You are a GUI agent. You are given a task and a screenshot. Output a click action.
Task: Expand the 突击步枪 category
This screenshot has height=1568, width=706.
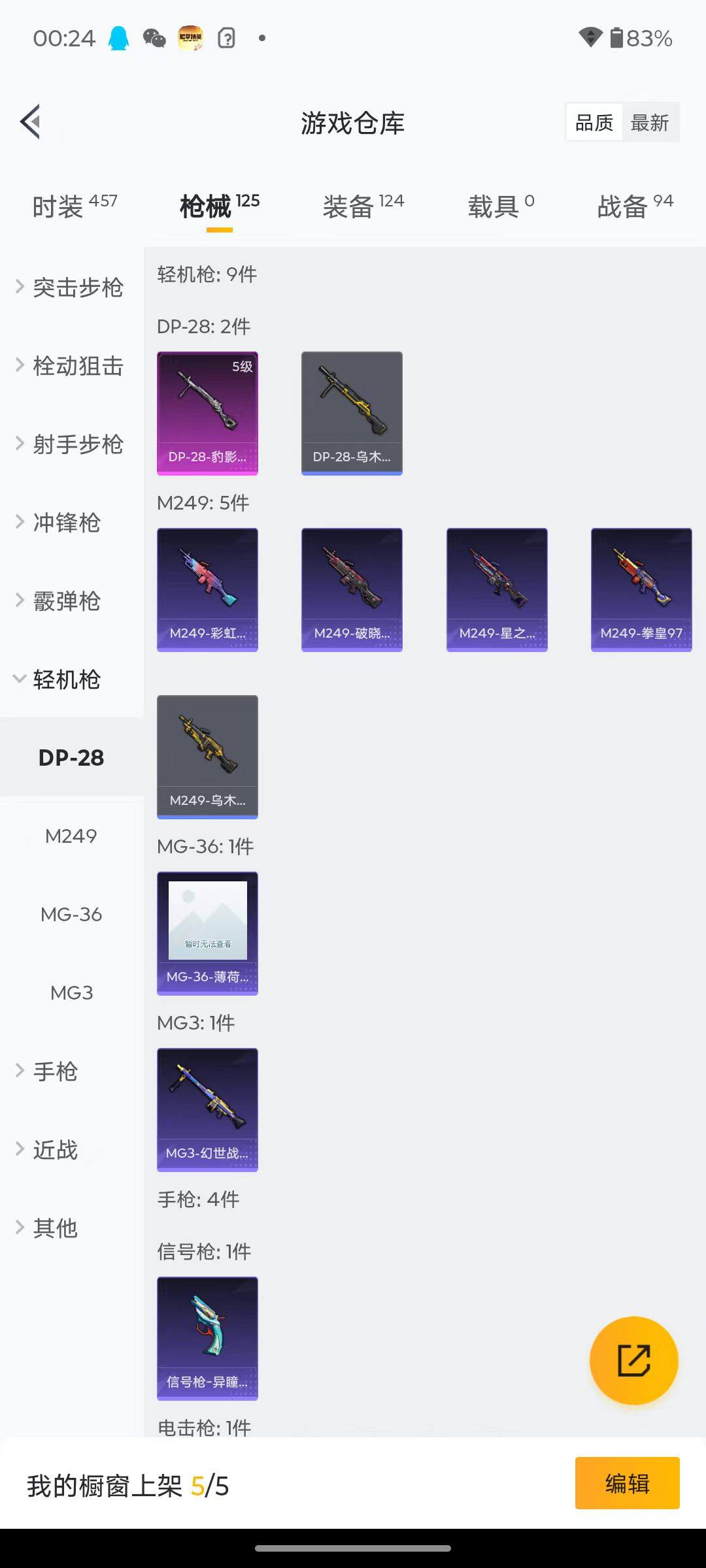[71, 287]
